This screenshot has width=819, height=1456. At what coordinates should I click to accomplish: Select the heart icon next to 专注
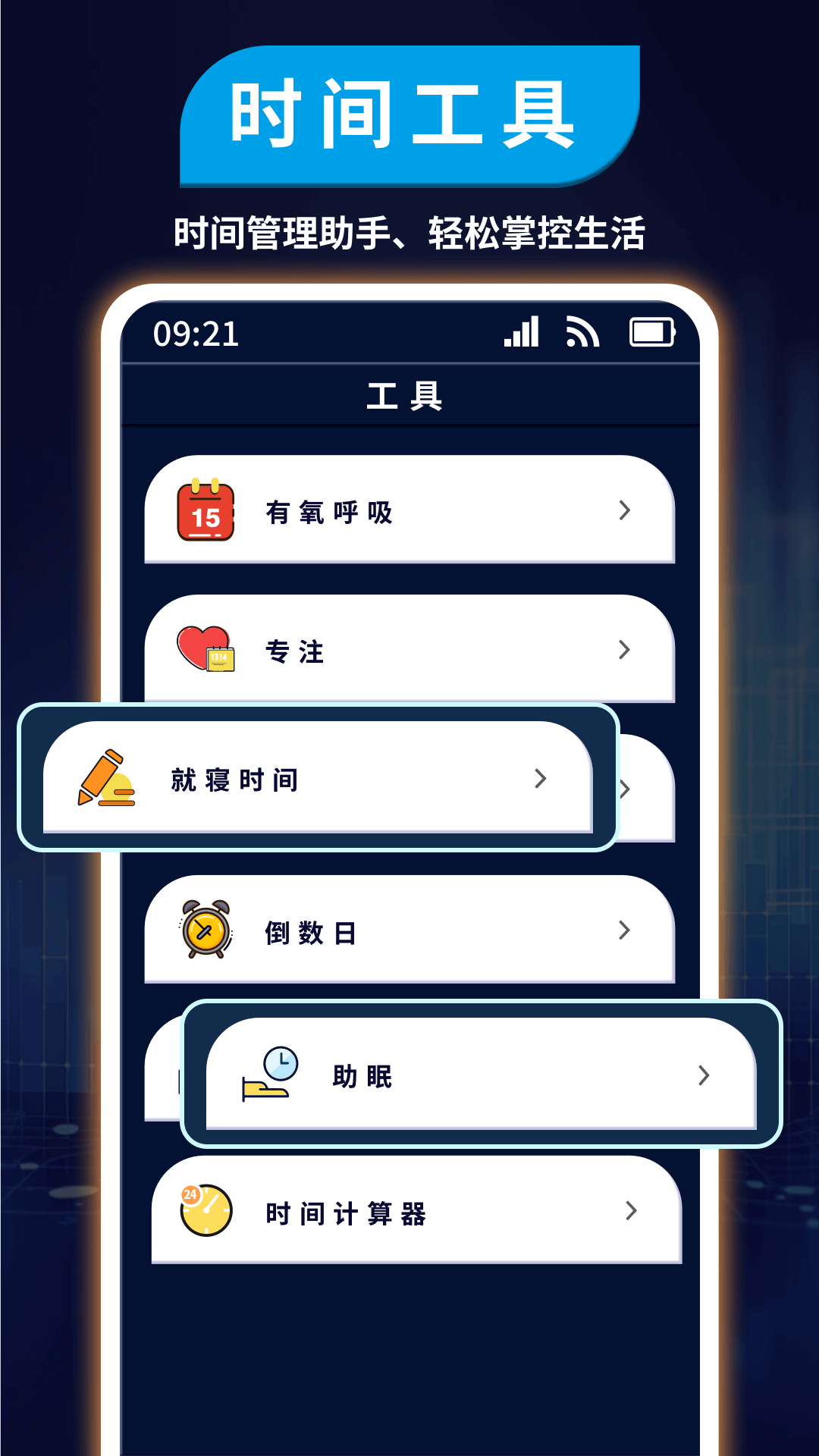point(206,648)
